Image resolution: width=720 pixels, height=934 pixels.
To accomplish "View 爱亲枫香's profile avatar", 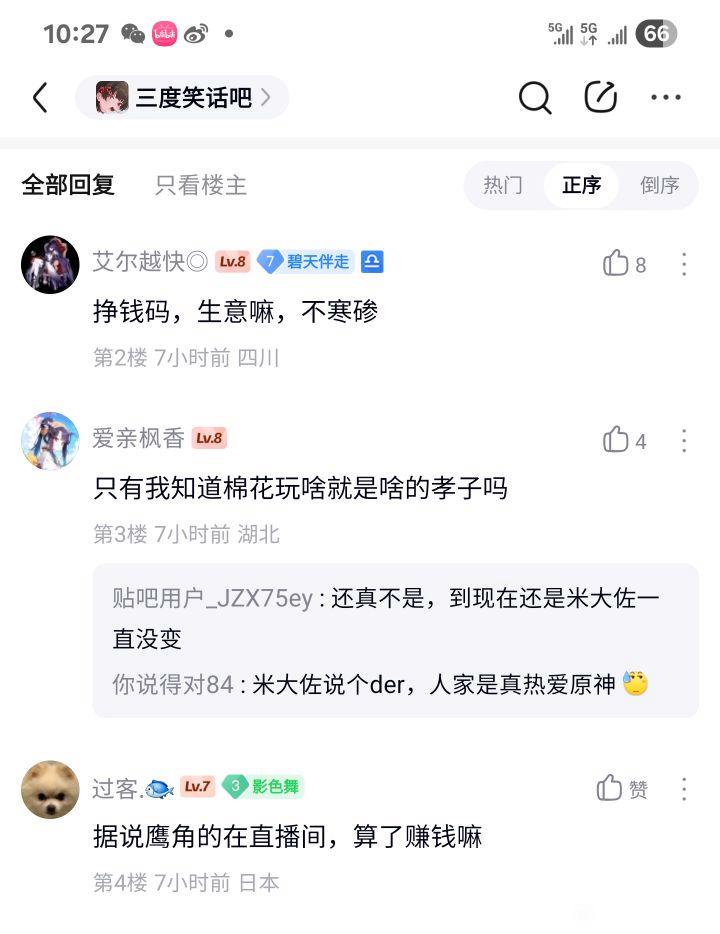I will click(x=50, y=441).
